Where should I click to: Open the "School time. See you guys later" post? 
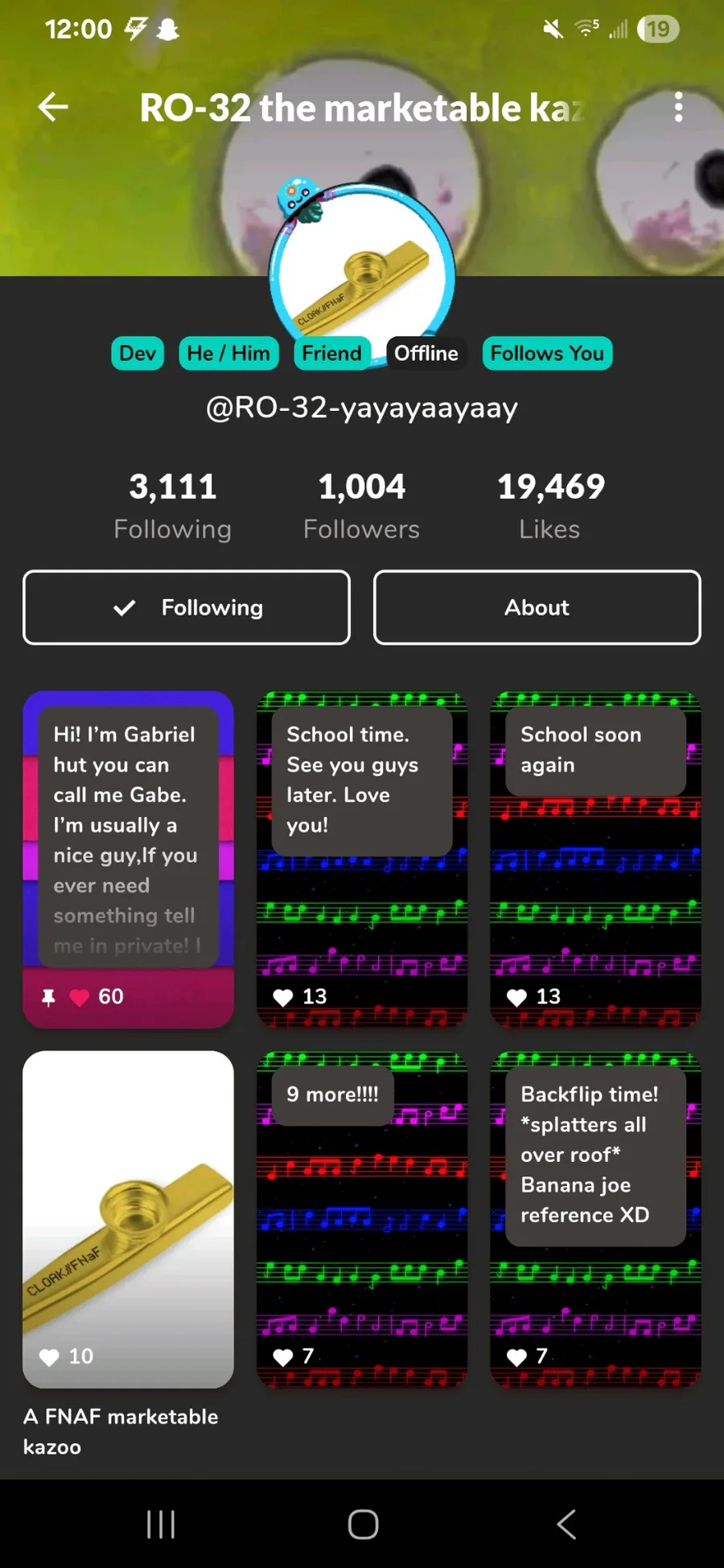pyautogui.click(x=362, y=859)
